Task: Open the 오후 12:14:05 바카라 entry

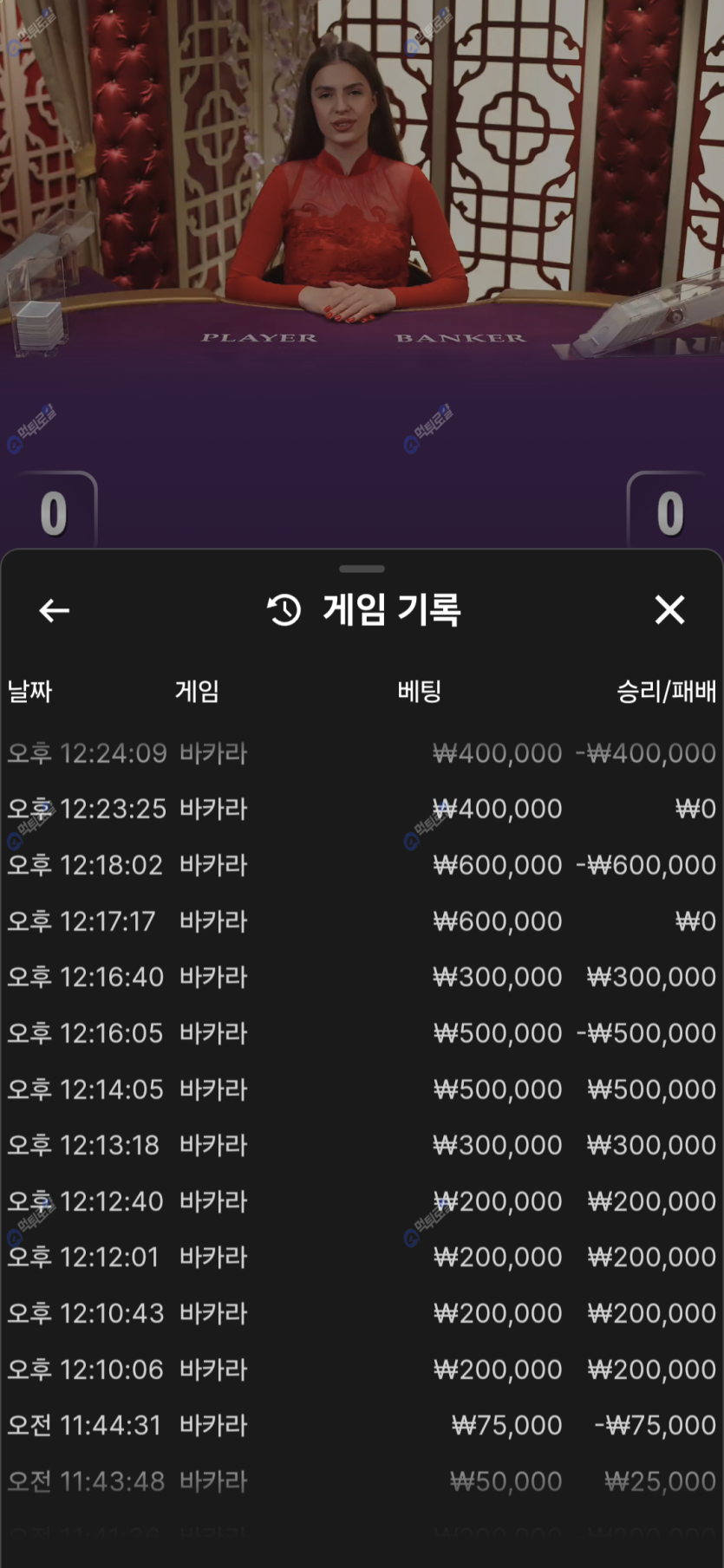Action: click(x=362, y=1089)
